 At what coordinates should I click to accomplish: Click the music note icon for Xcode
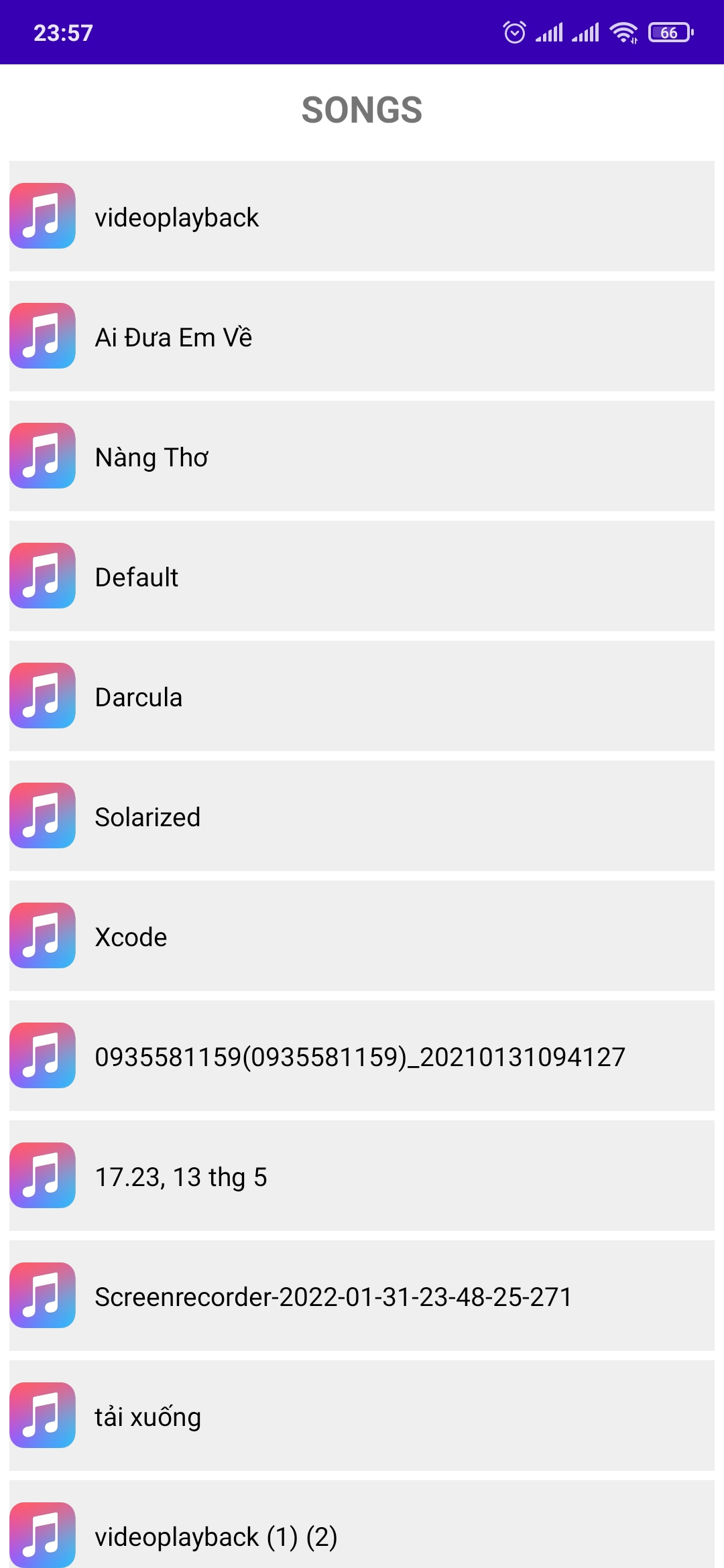pyautogui.click(x=42, y=937)
